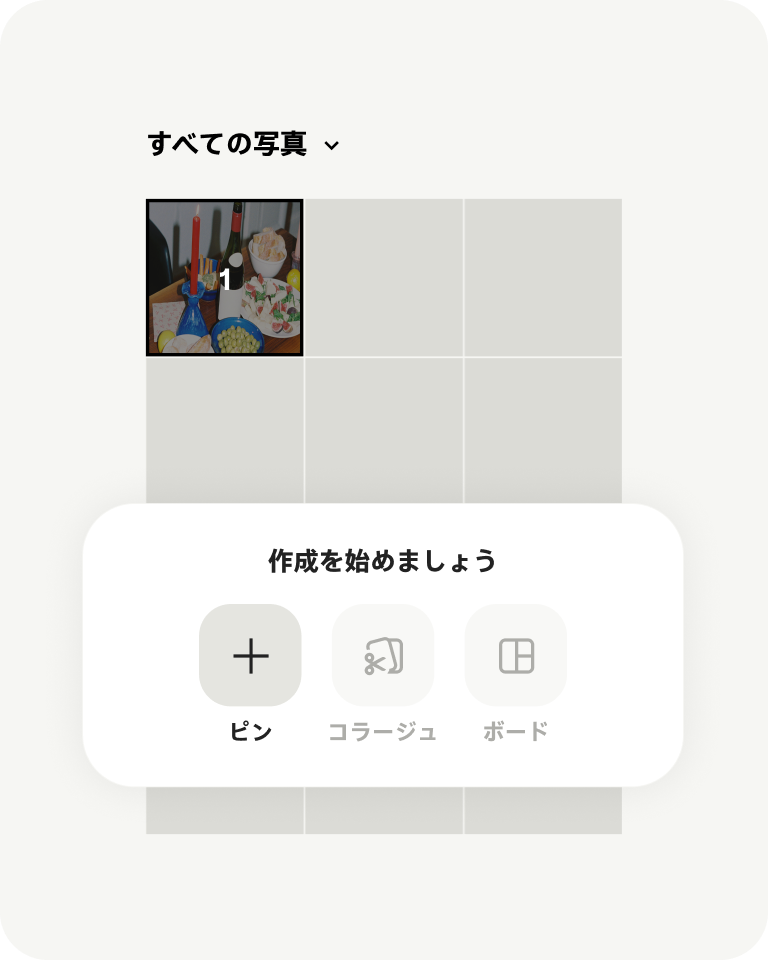
Task: Tap the ボード label
Action: [x=515, y=731]
